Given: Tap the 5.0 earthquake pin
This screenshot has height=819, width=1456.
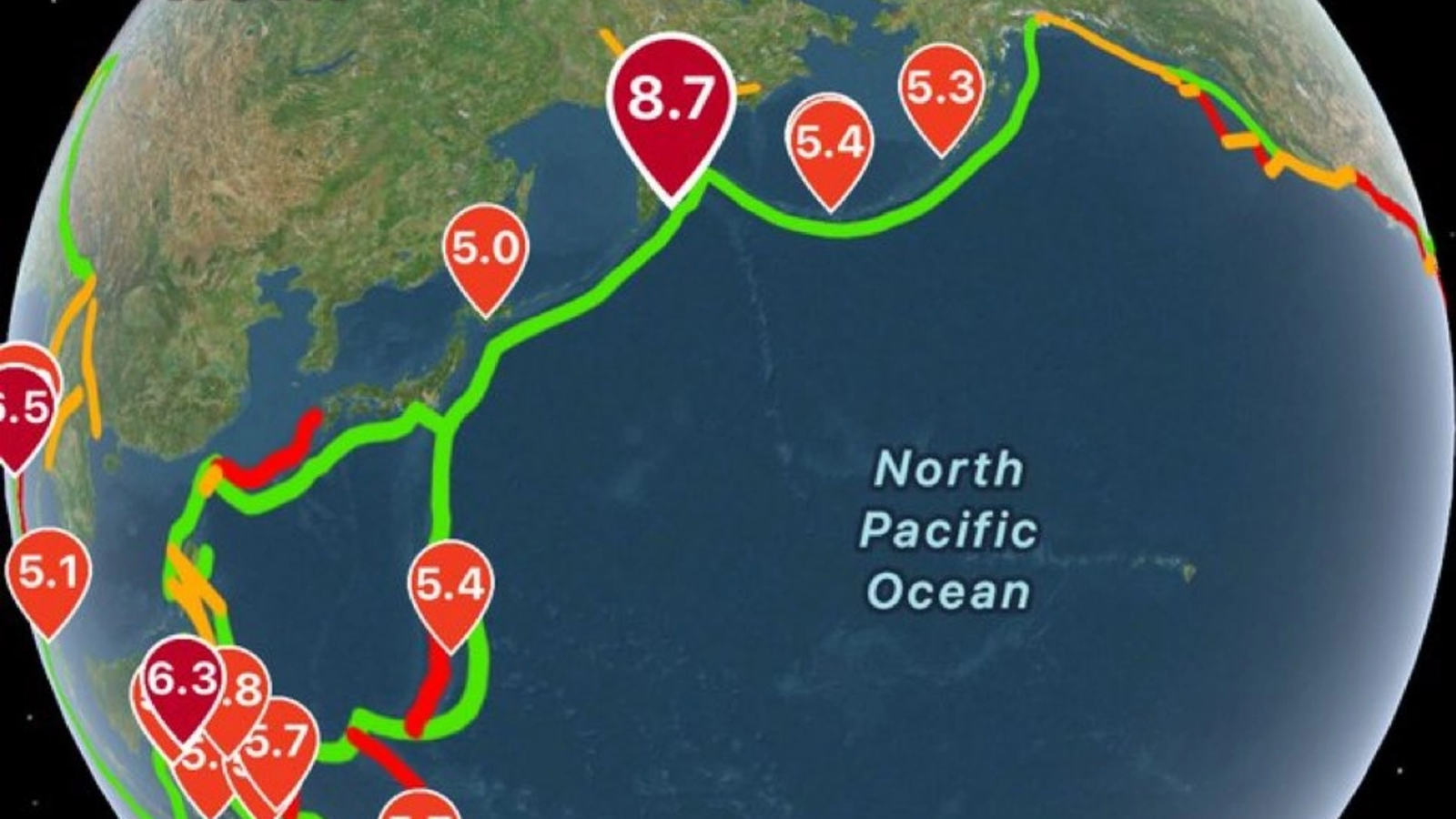Looking at the screenshot, I should point(485,248).
